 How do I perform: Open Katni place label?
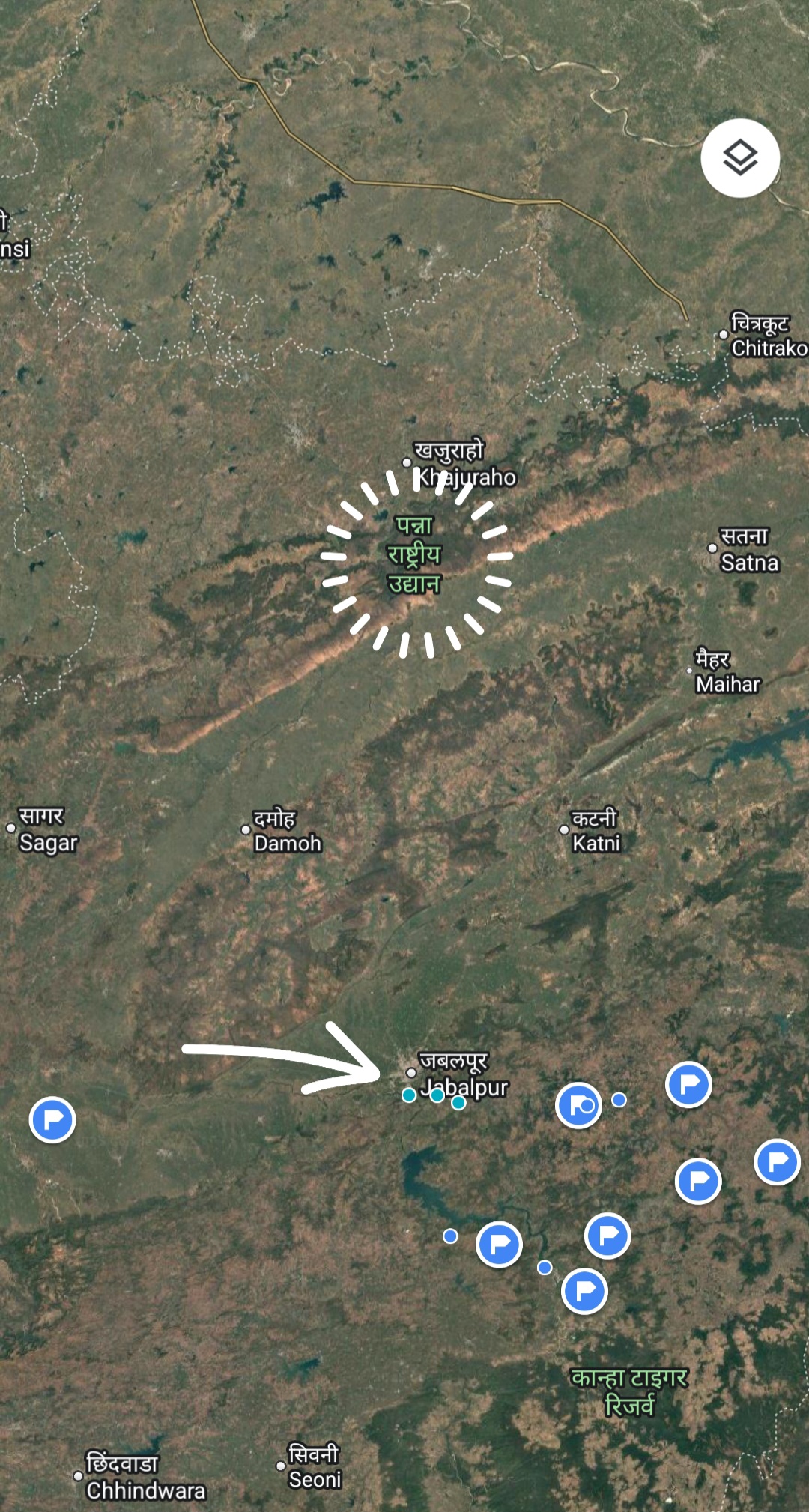[591, 831]
